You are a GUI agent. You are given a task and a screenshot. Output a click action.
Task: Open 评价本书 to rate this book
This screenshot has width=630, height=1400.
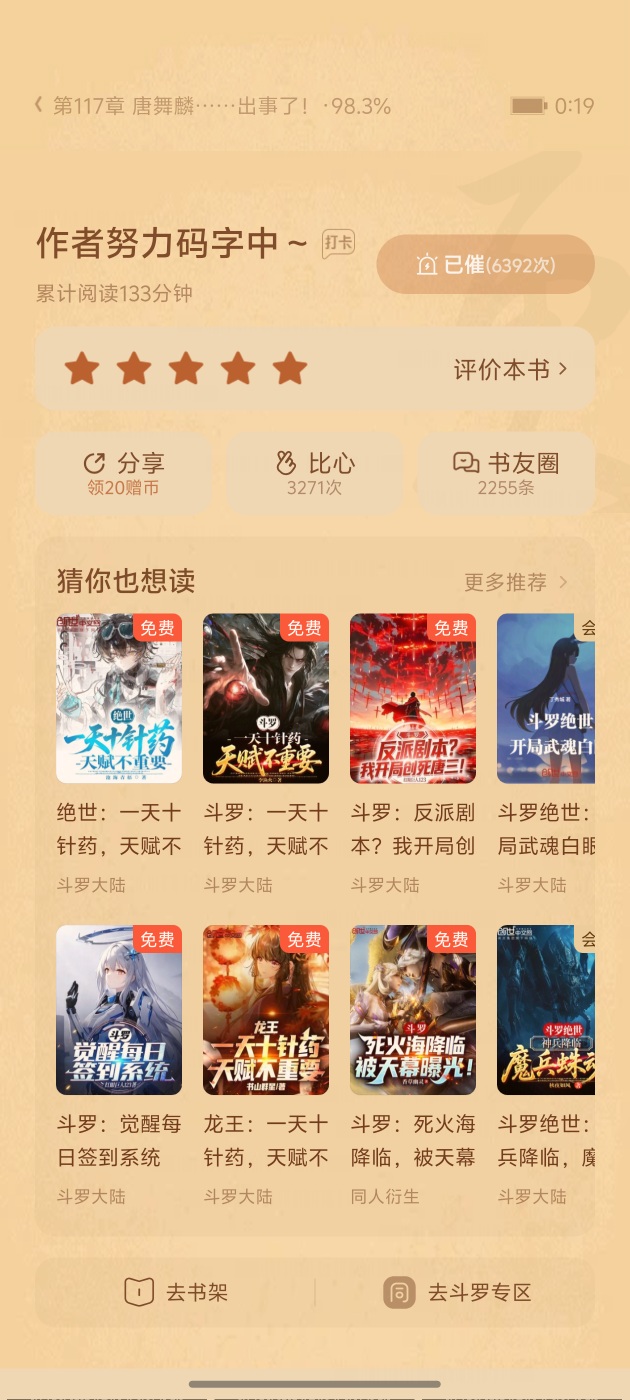click(510, 369)
